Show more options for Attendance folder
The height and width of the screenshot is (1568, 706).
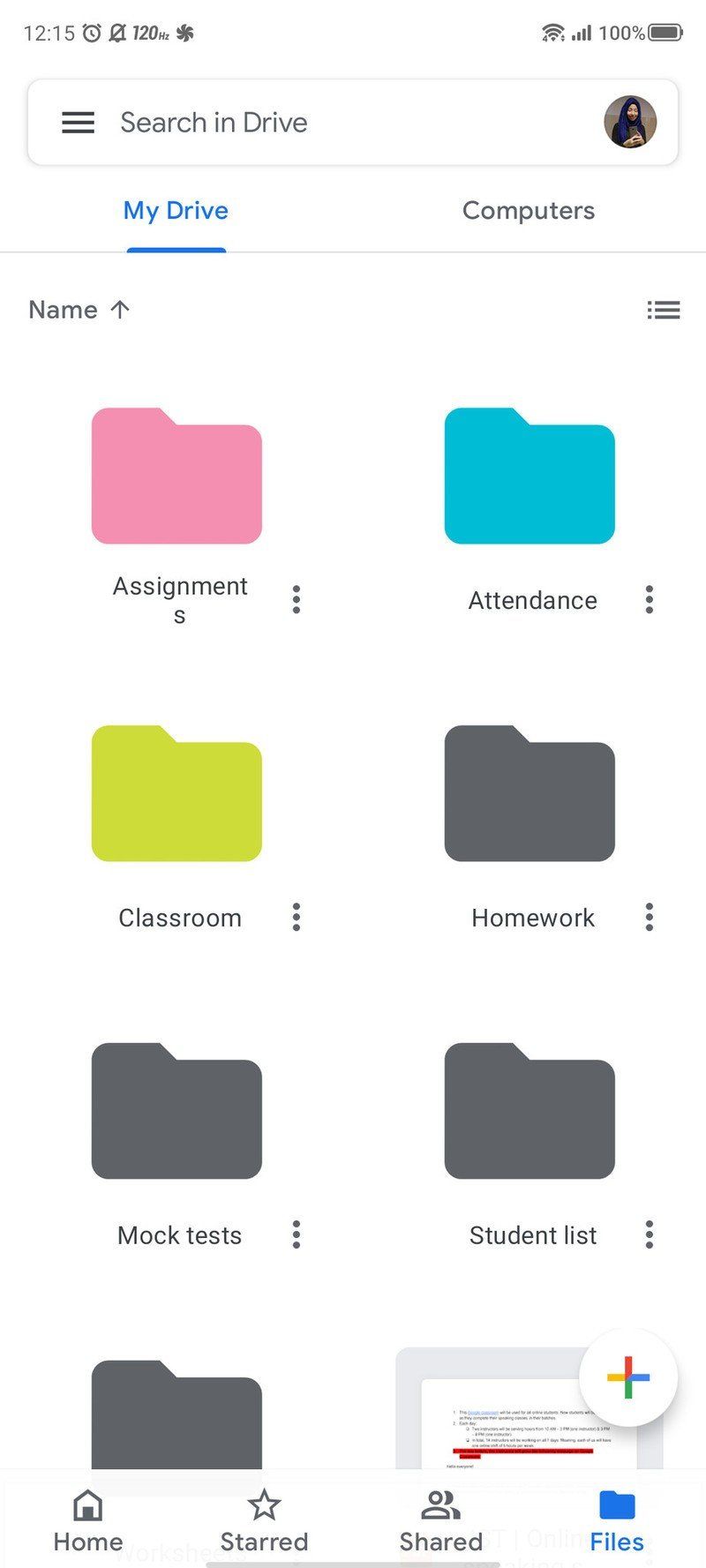click(650, 600)
